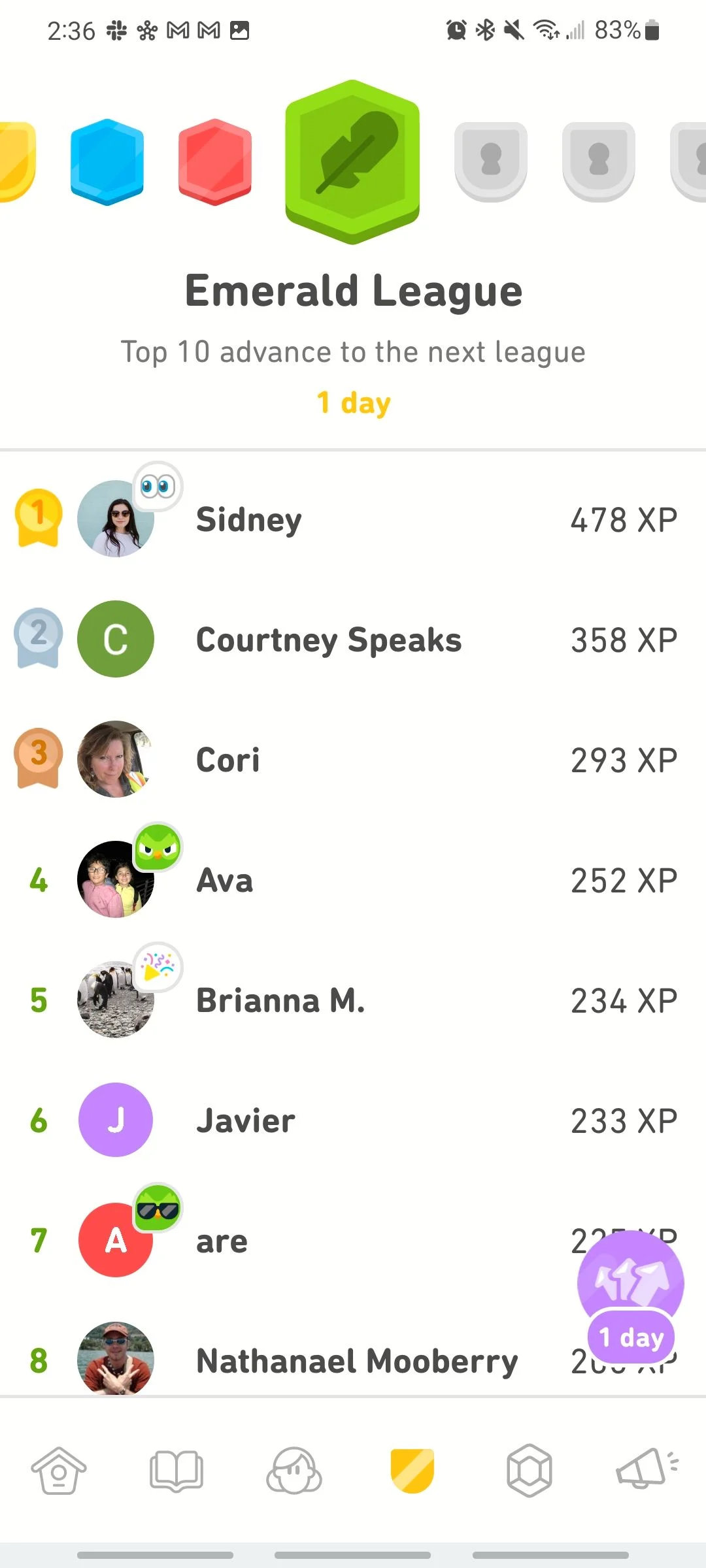Open Cori's profile row

(353, 760)
